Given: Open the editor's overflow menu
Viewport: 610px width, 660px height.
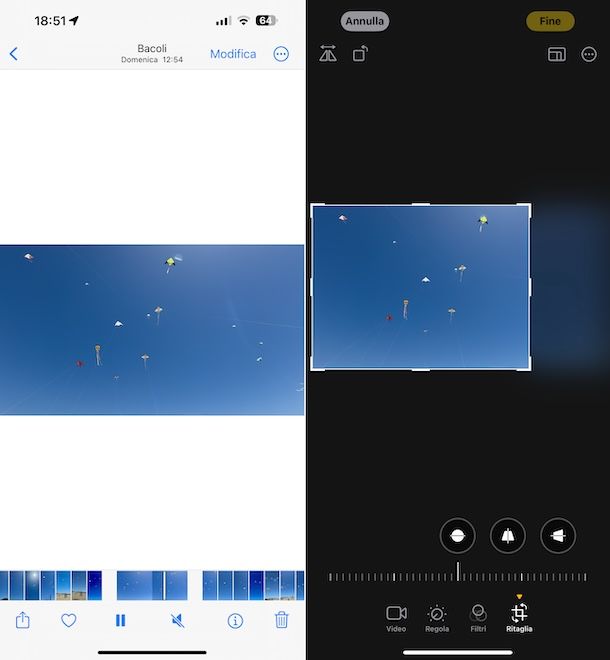Looking at the screenshot, I should [x=589, y=54].
